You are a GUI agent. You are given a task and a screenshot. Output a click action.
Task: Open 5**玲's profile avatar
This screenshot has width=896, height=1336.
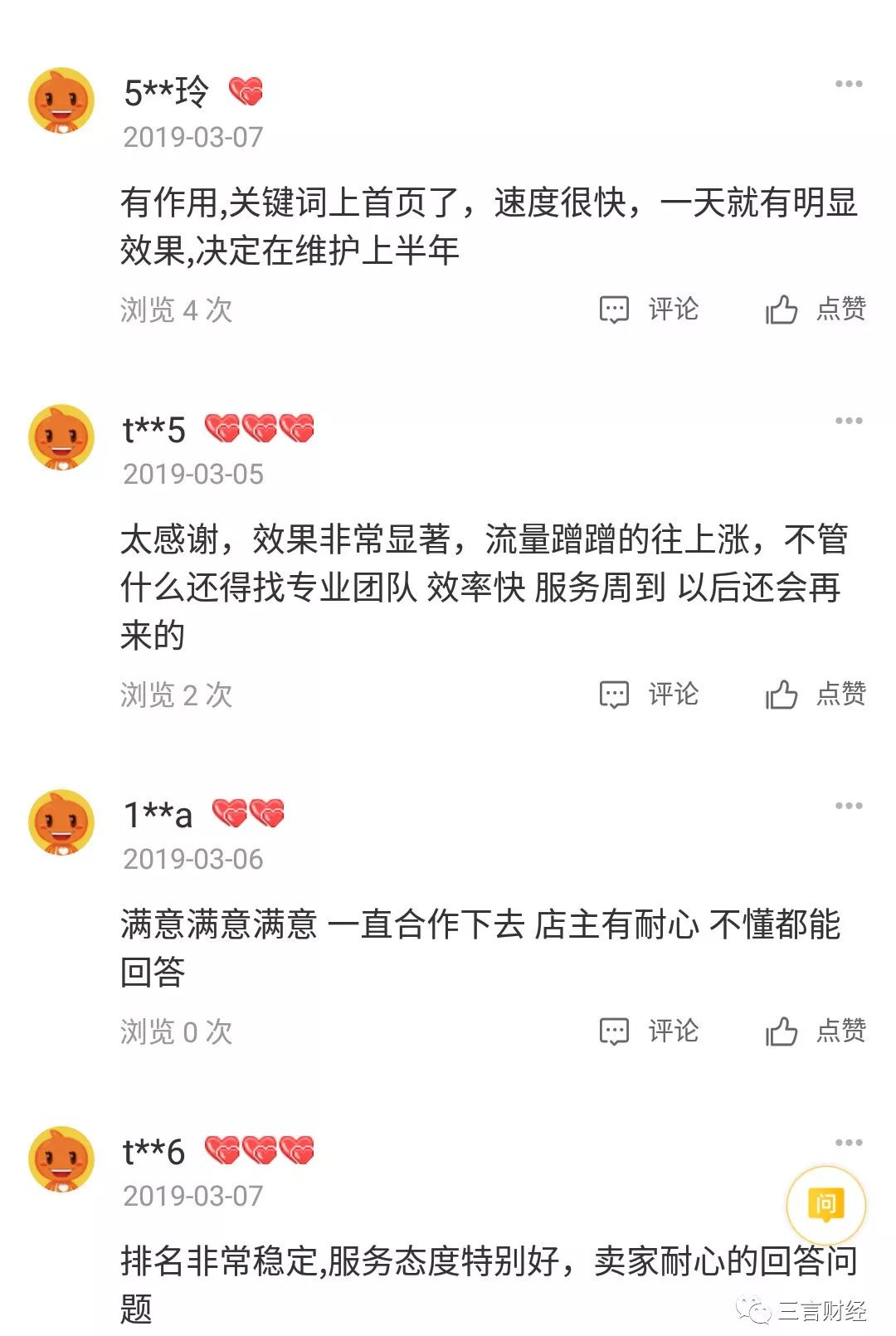61,100
